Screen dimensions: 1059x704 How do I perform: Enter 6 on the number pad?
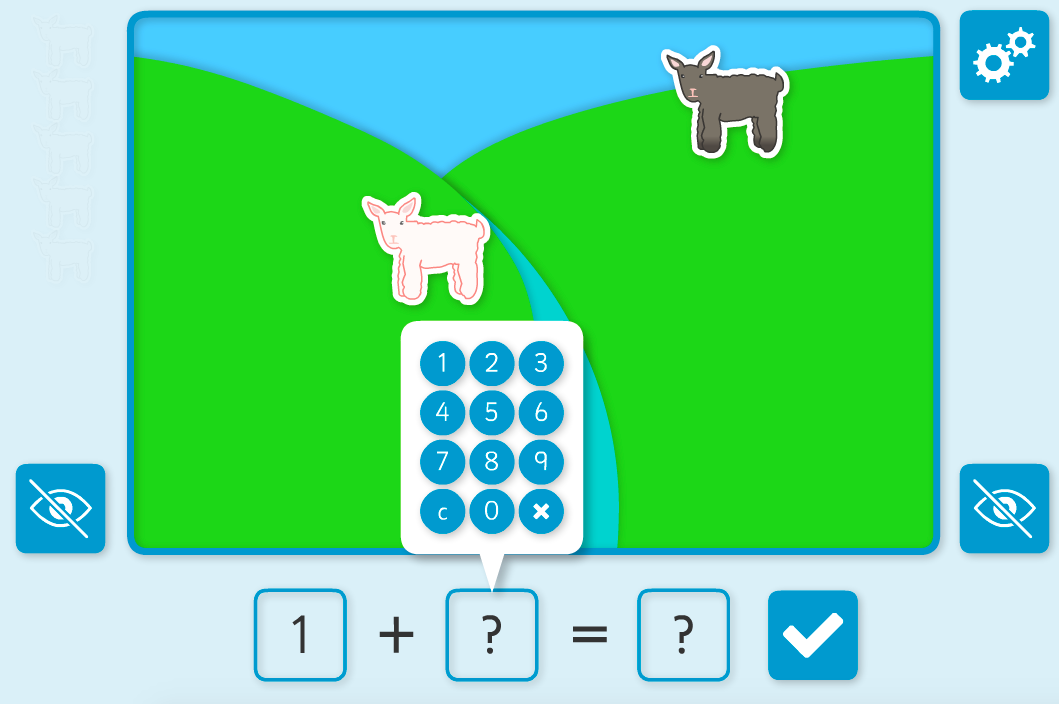541,412
